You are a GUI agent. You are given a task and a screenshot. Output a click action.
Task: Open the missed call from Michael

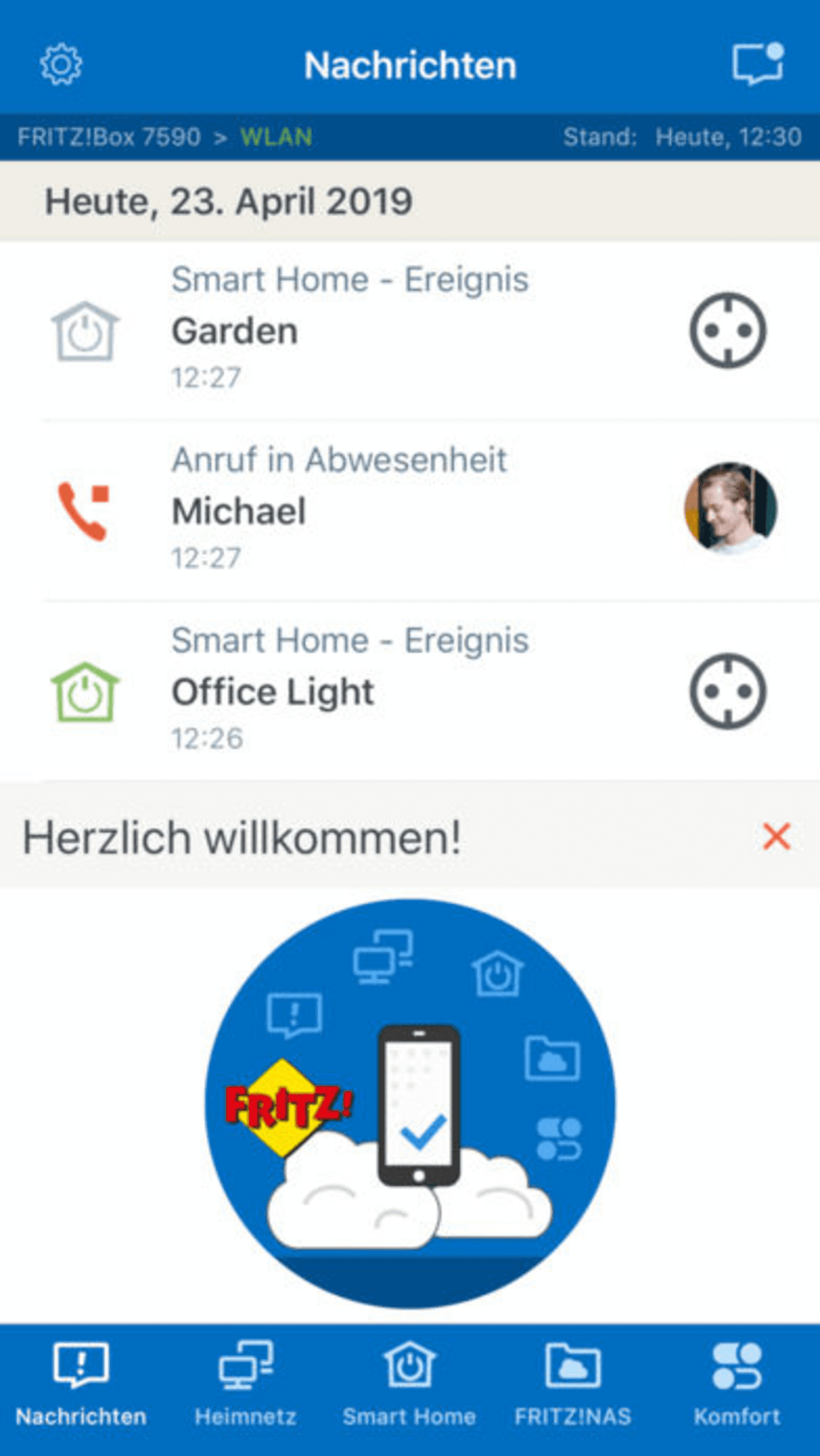coord(410,510)
